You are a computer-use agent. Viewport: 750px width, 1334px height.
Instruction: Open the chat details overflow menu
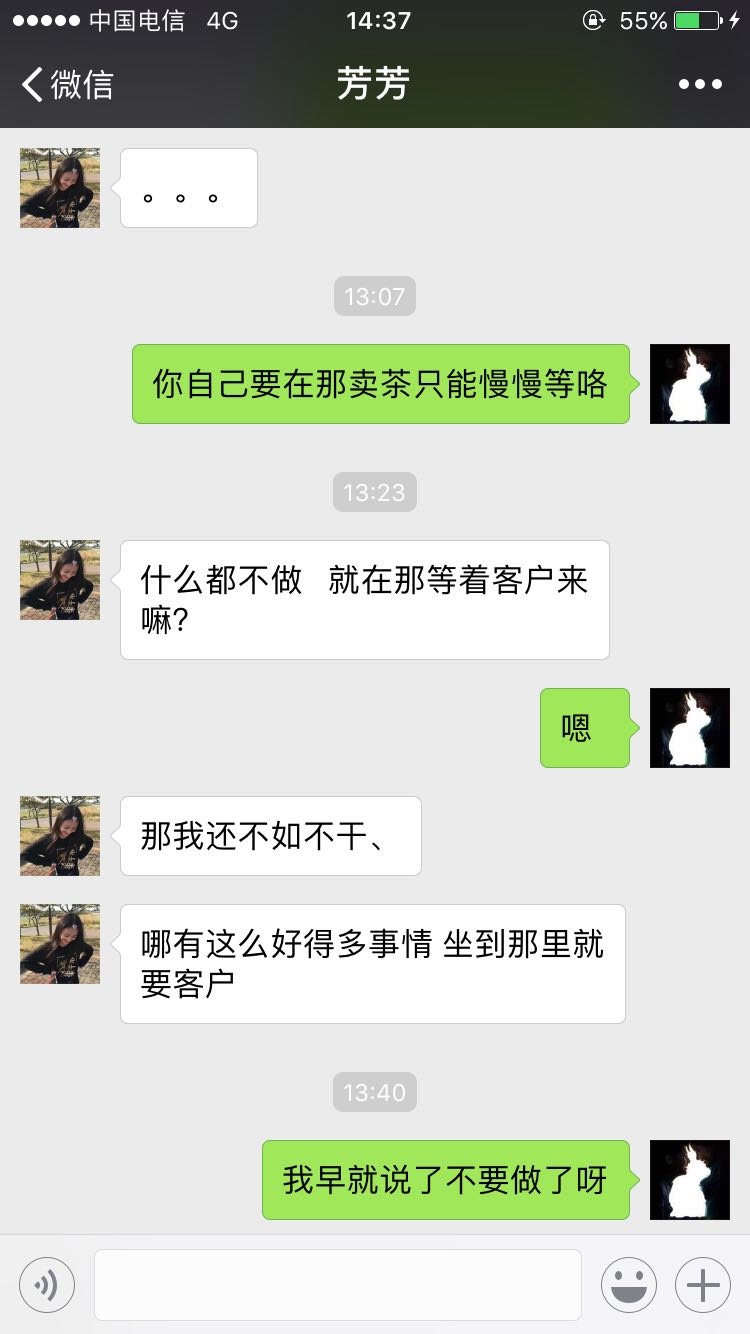[700, 84]
